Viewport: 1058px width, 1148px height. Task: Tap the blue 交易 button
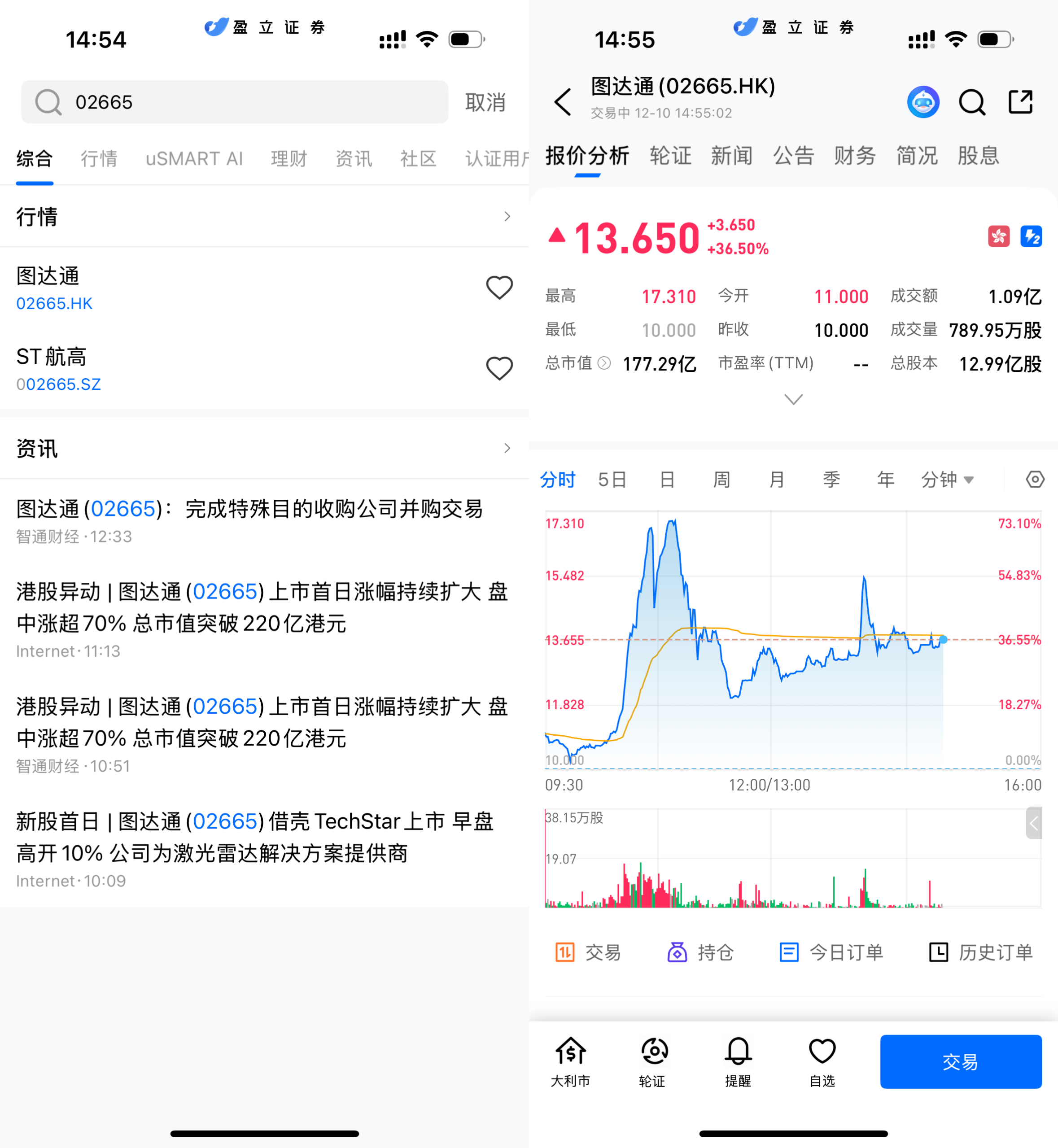tap(961, 1061)
